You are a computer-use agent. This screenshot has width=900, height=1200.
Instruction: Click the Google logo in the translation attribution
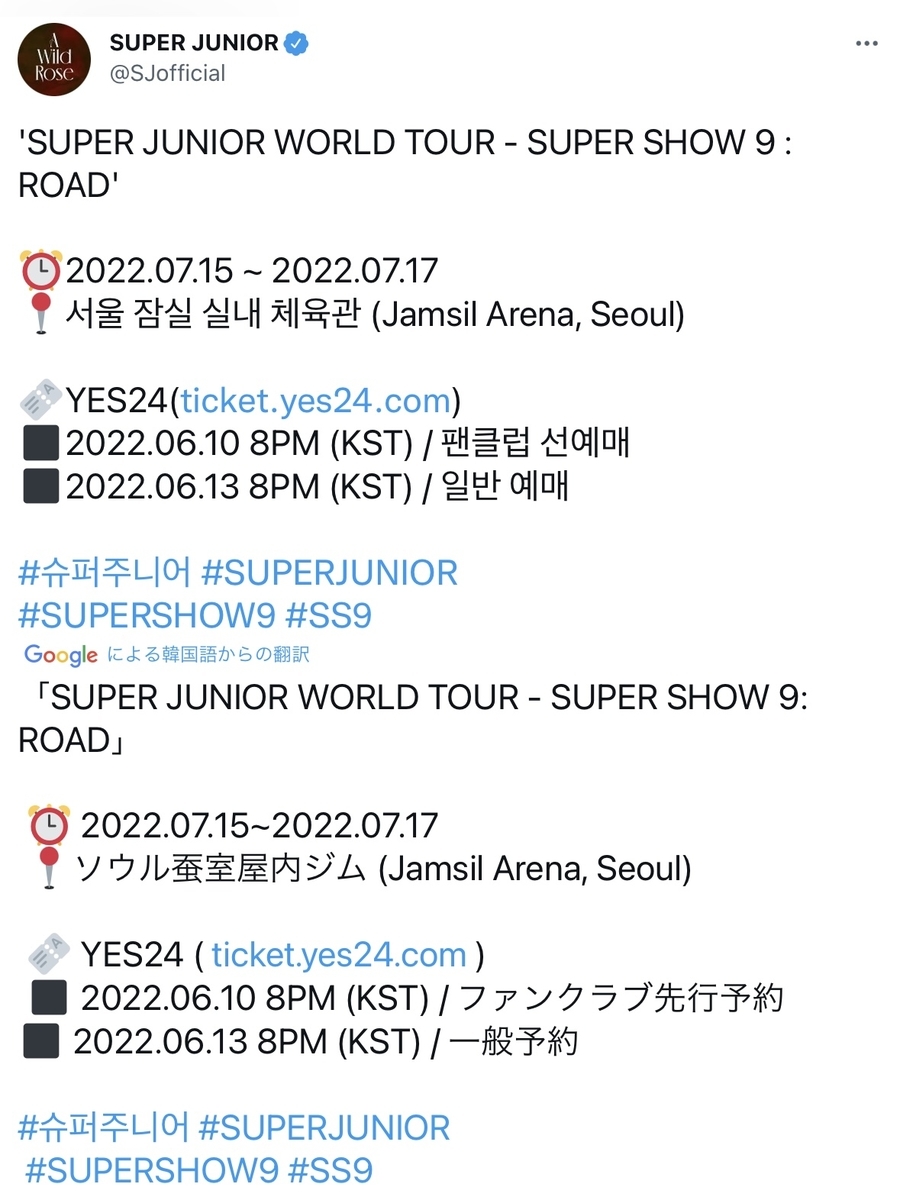pos(59,655)
